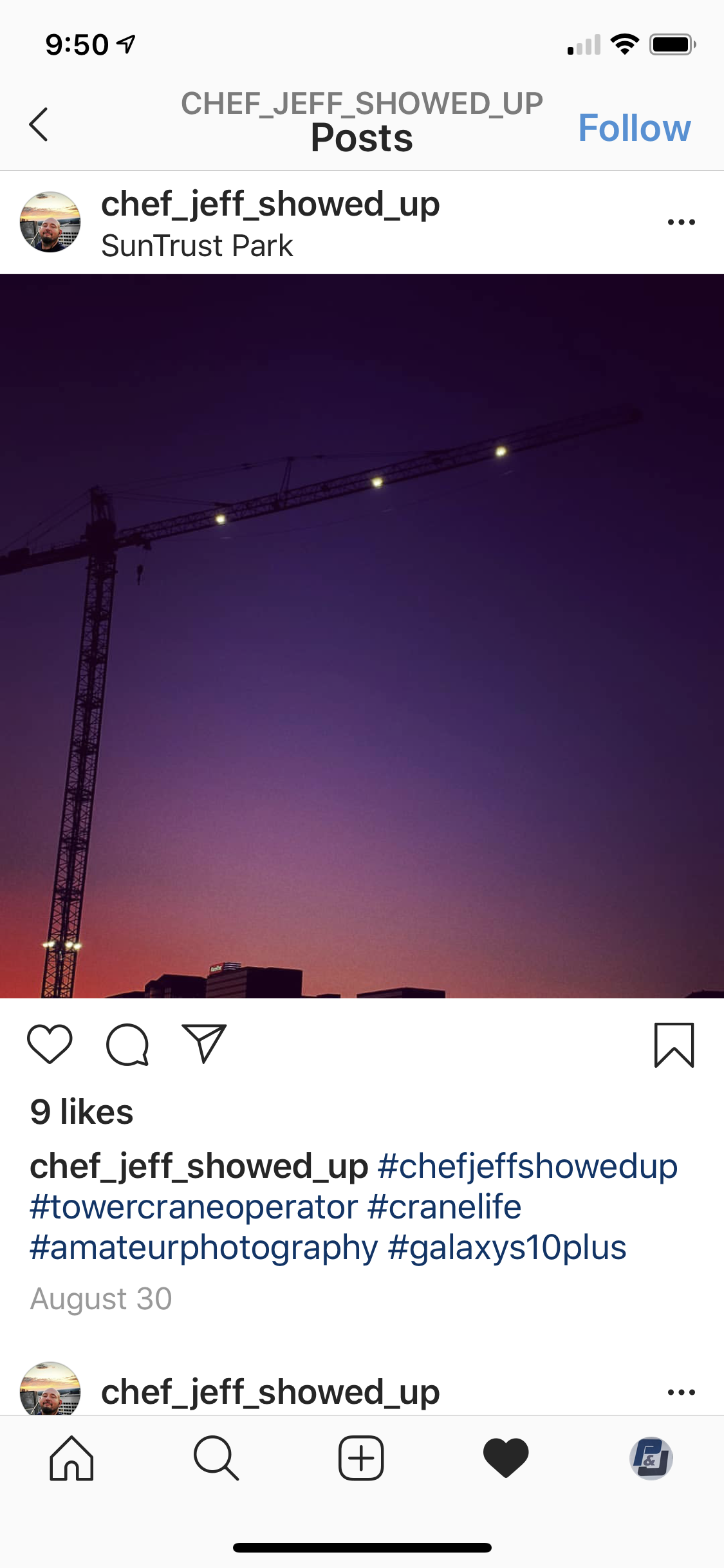Screen dimensions: 724x1568
Task: Share the post via paper plane icon
Action: pyautogui.click(x=205, y=1043)
